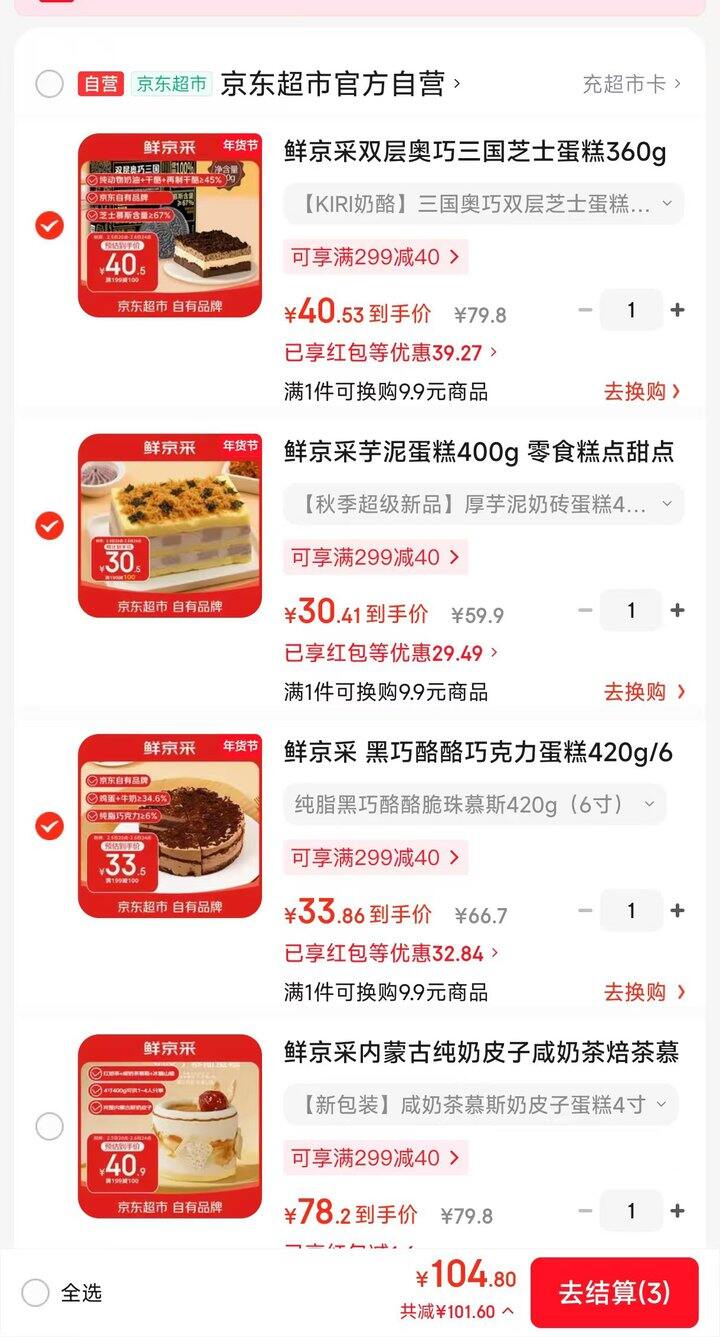Uncheck the 奥巧三国芝士蛋糕 item

pyautogui.click(x=49, y=226)
